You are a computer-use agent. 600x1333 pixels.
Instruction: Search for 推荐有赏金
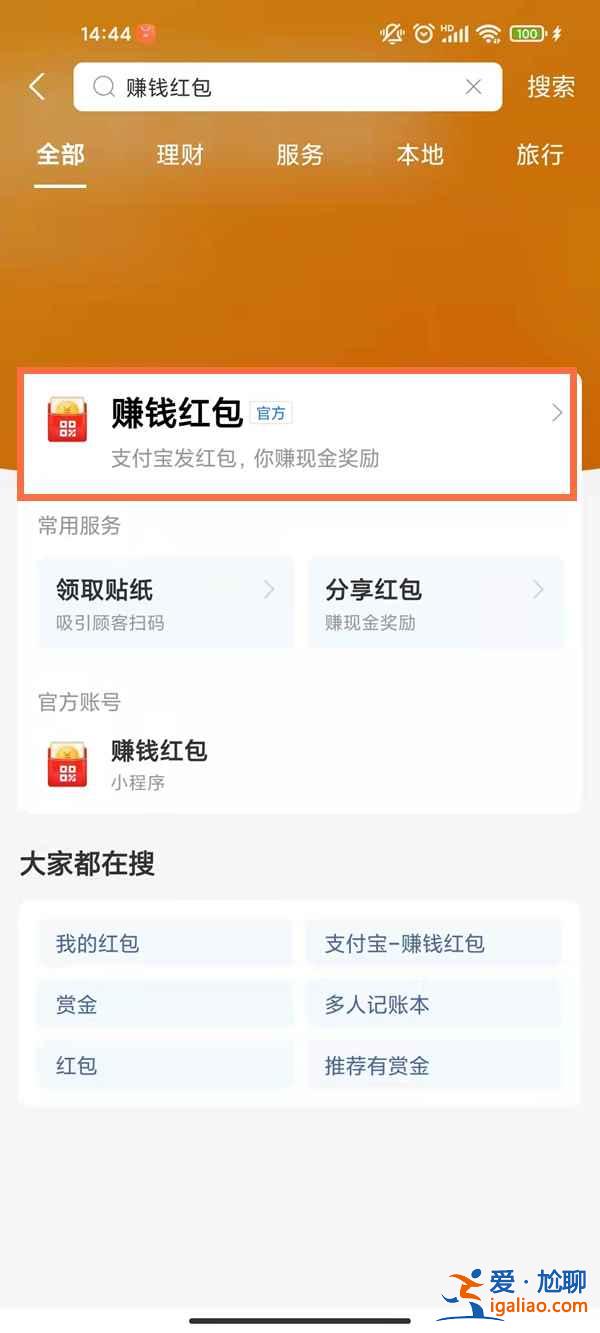click(x=434, y=1065)
